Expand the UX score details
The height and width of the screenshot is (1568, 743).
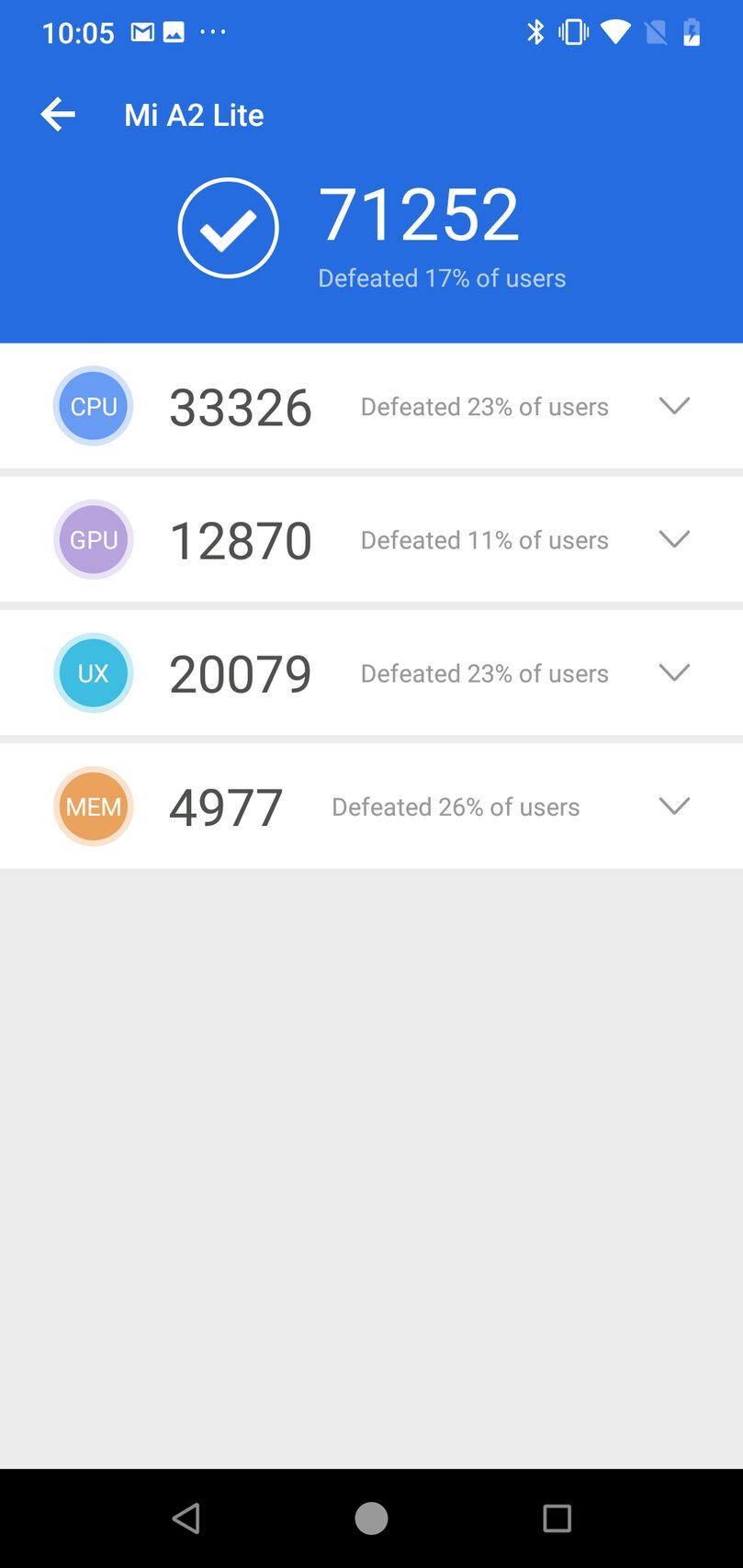(673, 672)
